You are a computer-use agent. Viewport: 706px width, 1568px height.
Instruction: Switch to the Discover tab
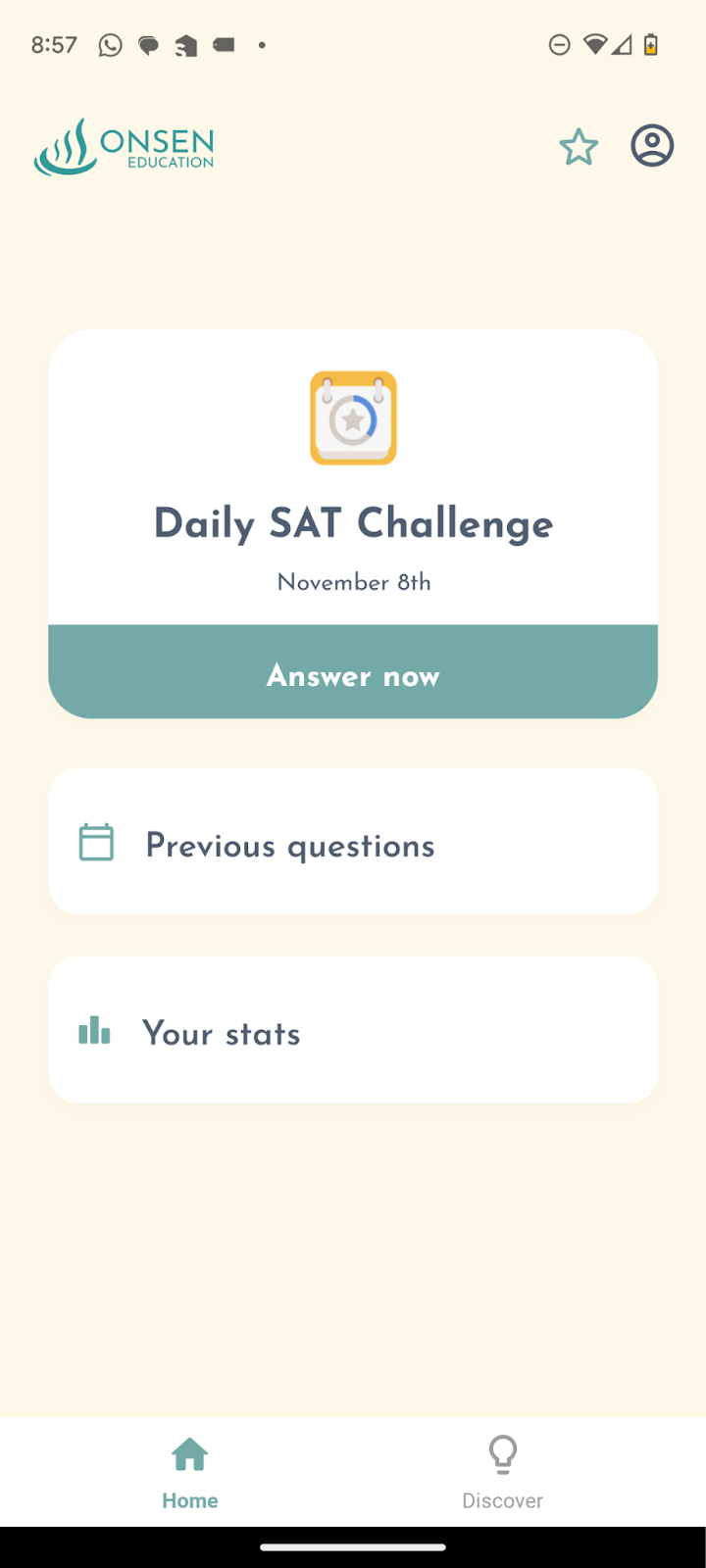tap(502, 1470)
